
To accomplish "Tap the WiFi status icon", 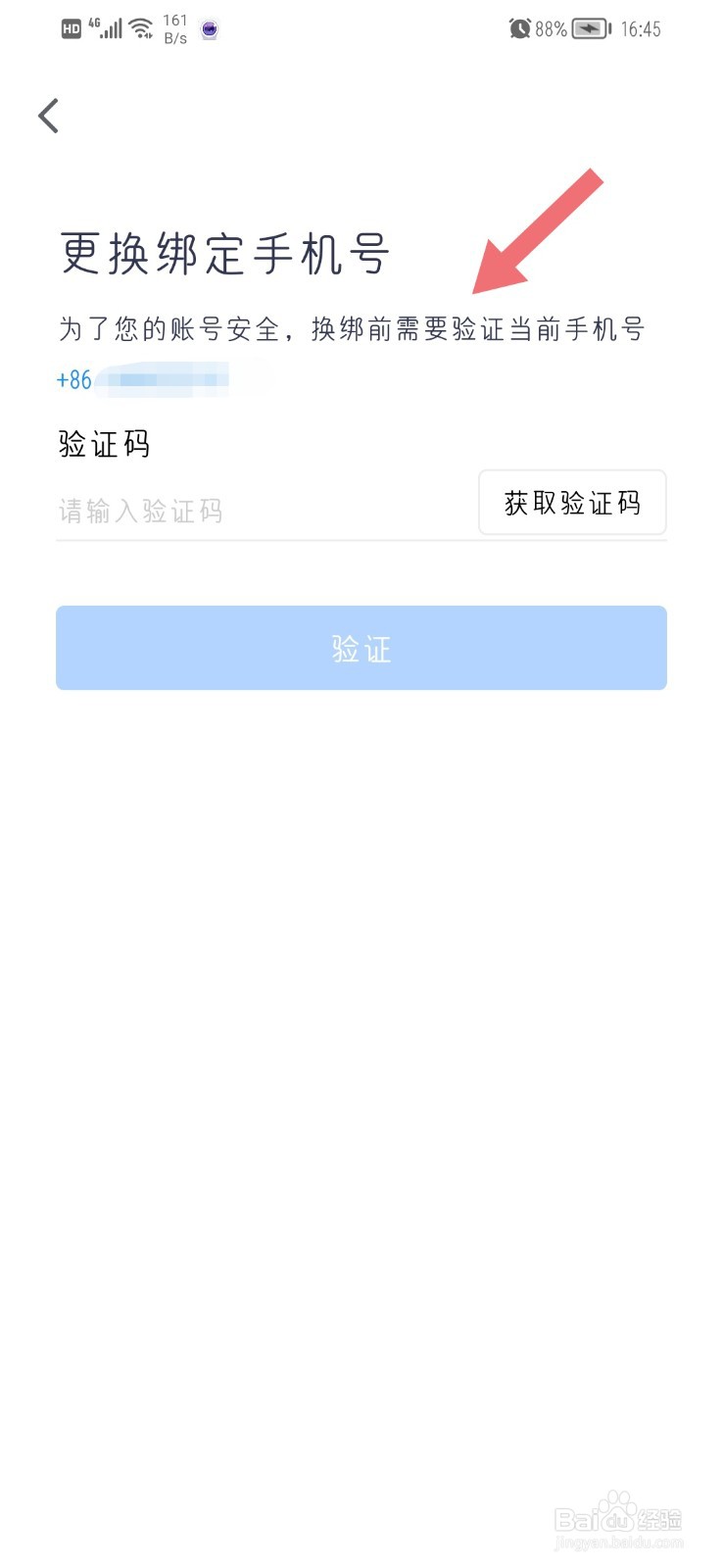I will click(x=140, y=28).
